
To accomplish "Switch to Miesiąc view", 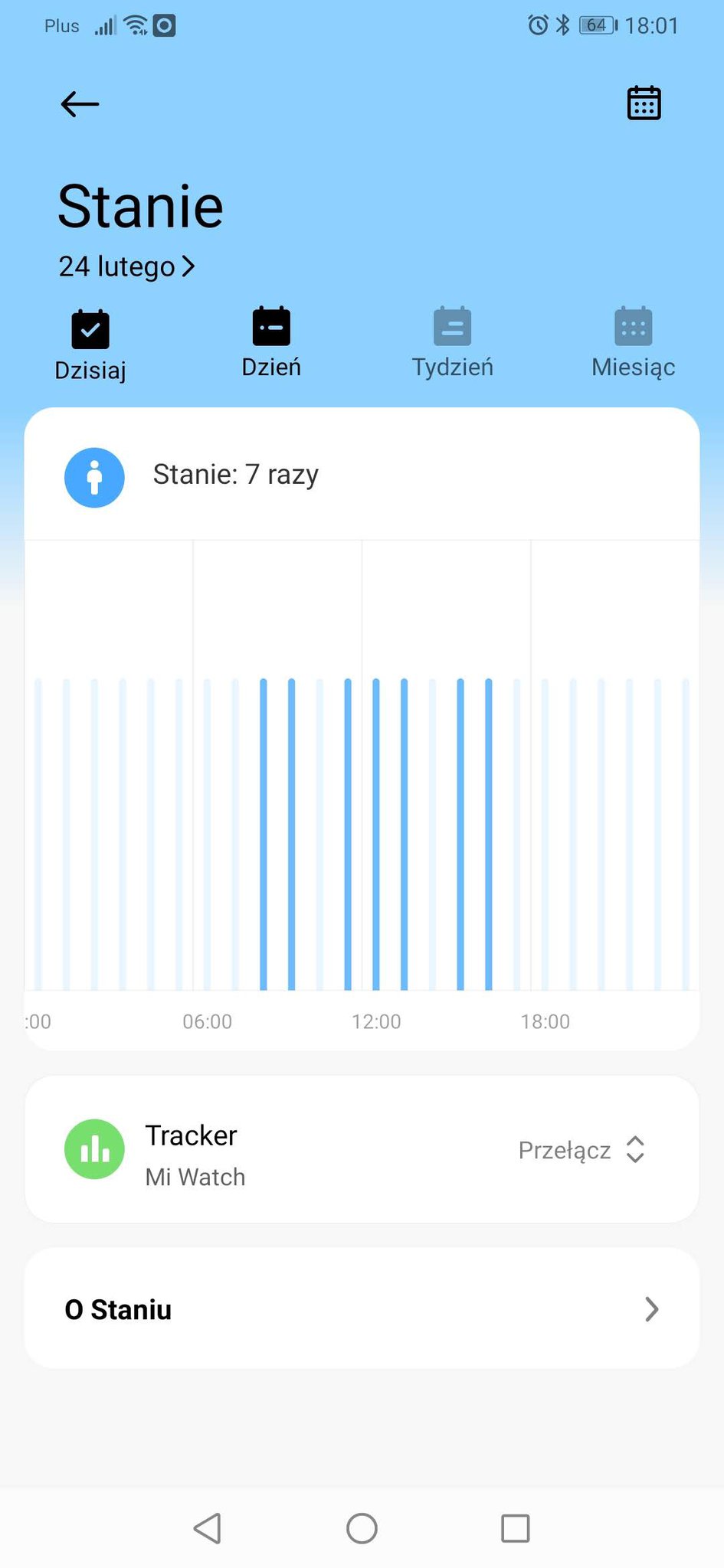I will [633, 344].
